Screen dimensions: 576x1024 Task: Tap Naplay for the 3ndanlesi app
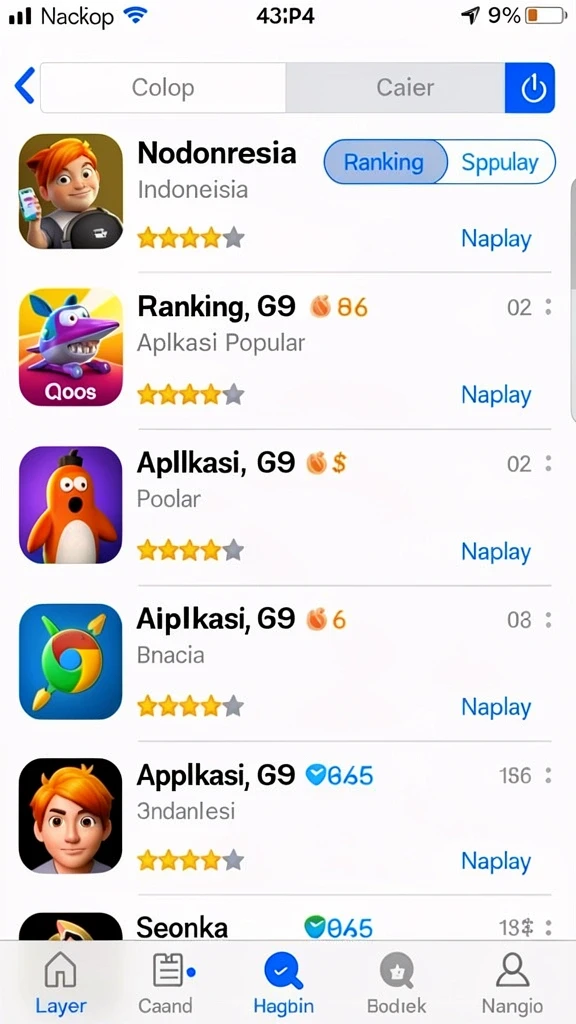pyautogui.click(x=496, y=861)
